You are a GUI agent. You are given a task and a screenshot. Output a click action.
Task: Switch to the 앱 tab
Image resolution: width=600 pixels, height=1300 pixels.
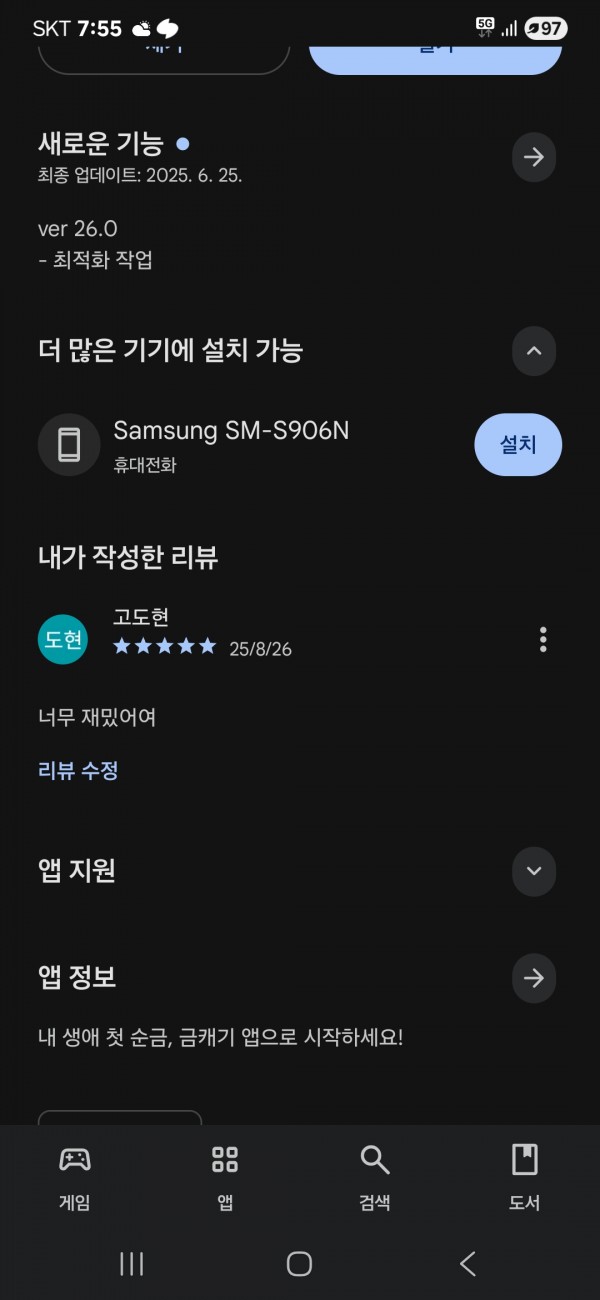225,1177
